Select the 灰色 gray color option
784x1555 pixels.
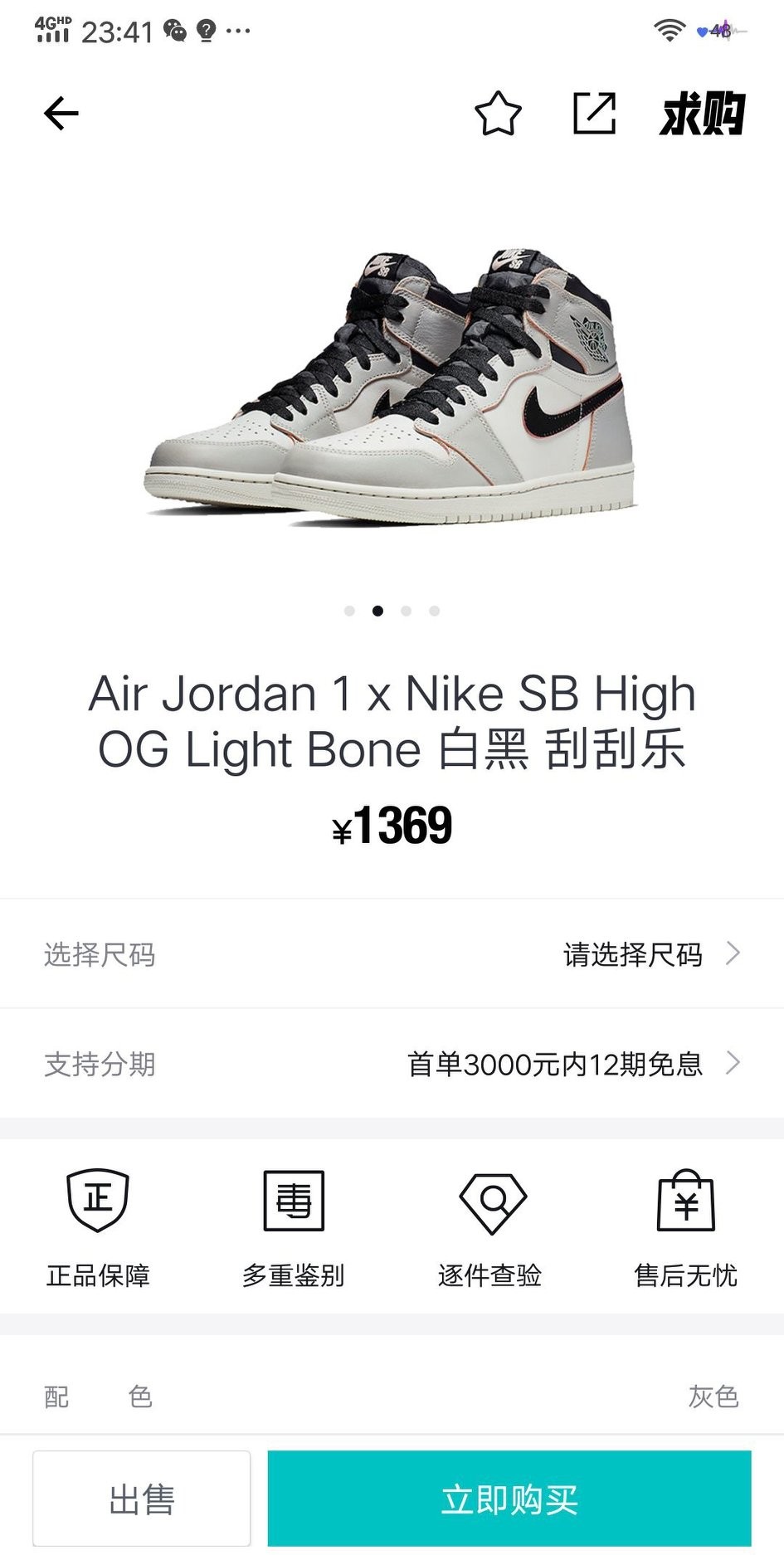point(712,1397)
